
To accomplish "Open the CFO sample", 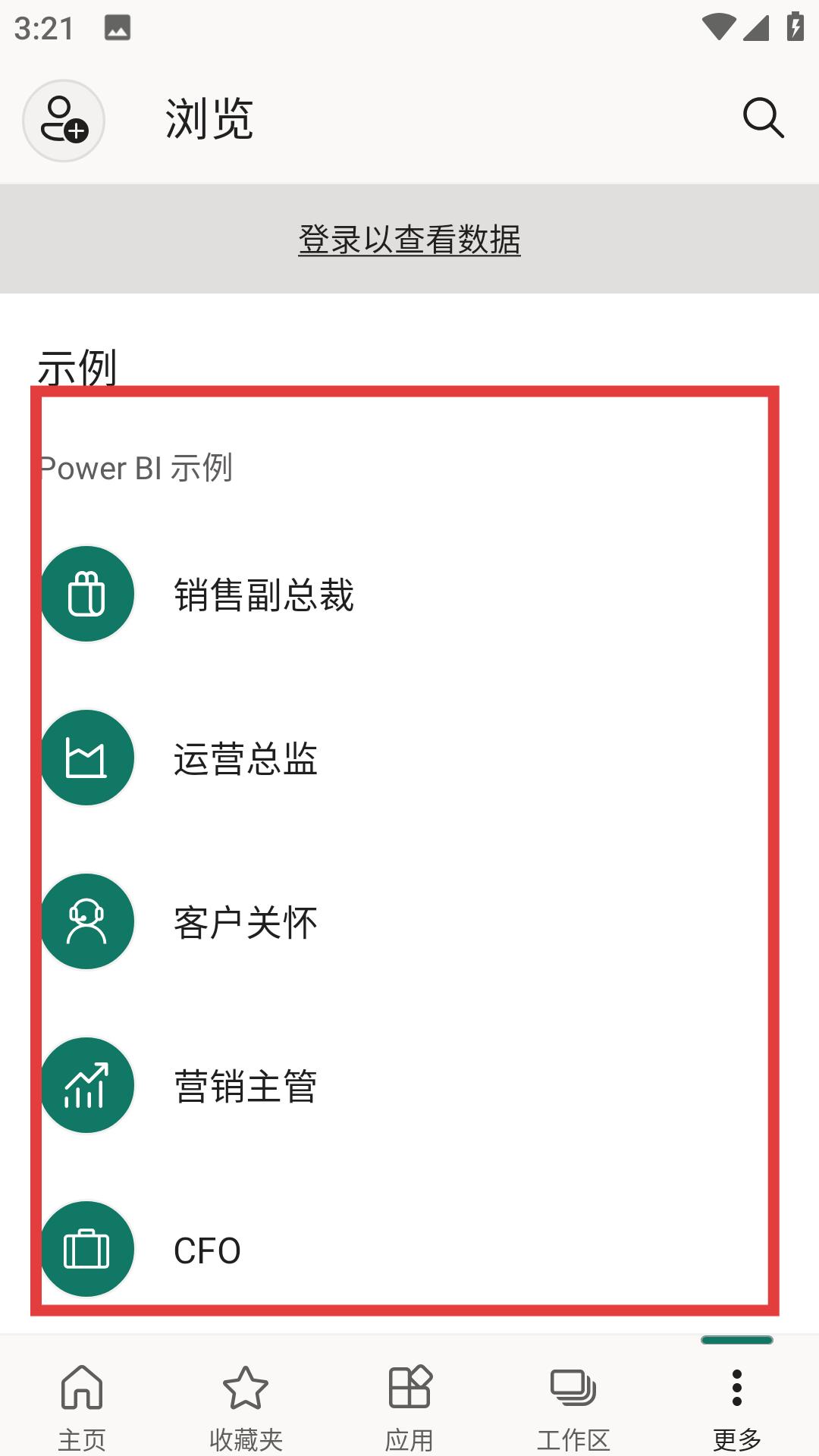I will click(x=409, y=1250).
